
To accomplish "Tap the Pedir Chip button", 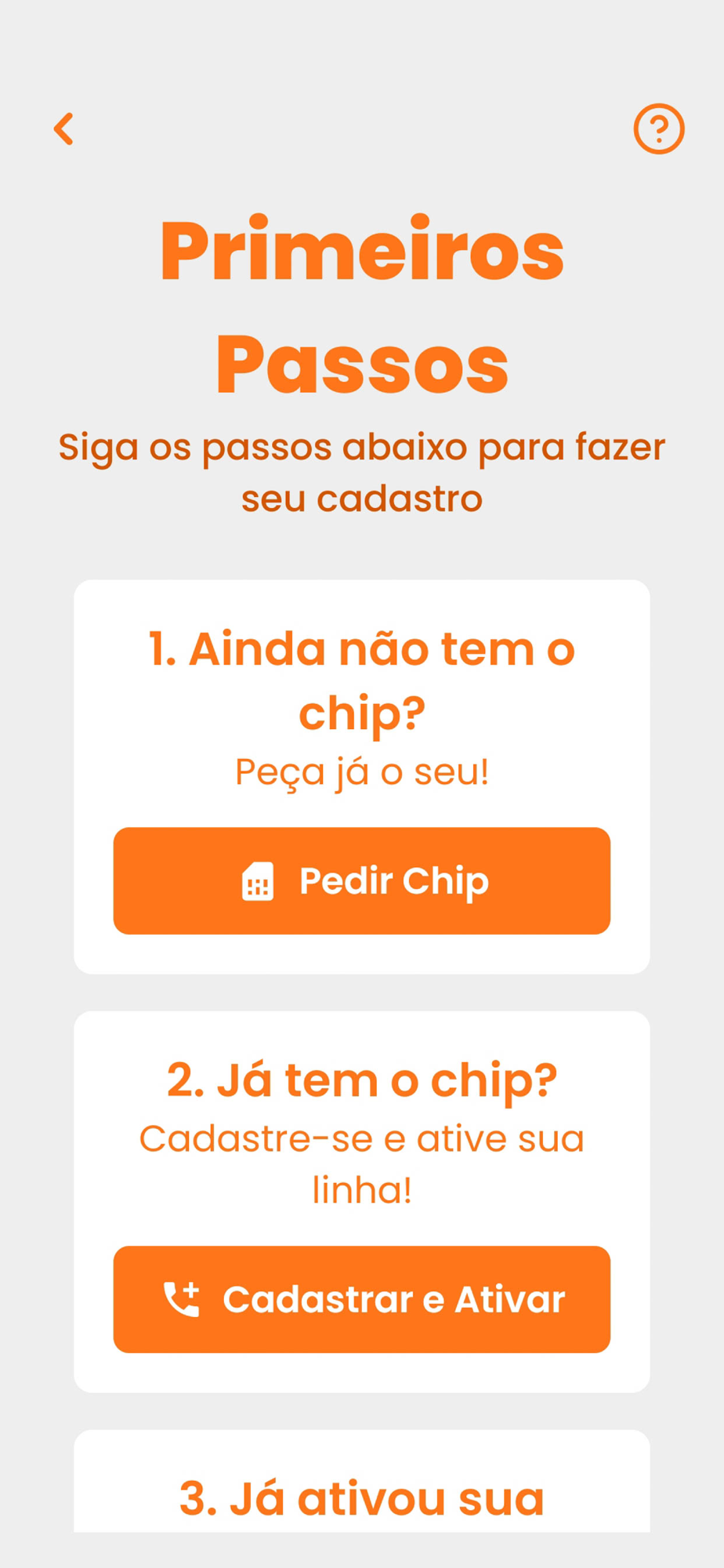I will pos(362,880).
